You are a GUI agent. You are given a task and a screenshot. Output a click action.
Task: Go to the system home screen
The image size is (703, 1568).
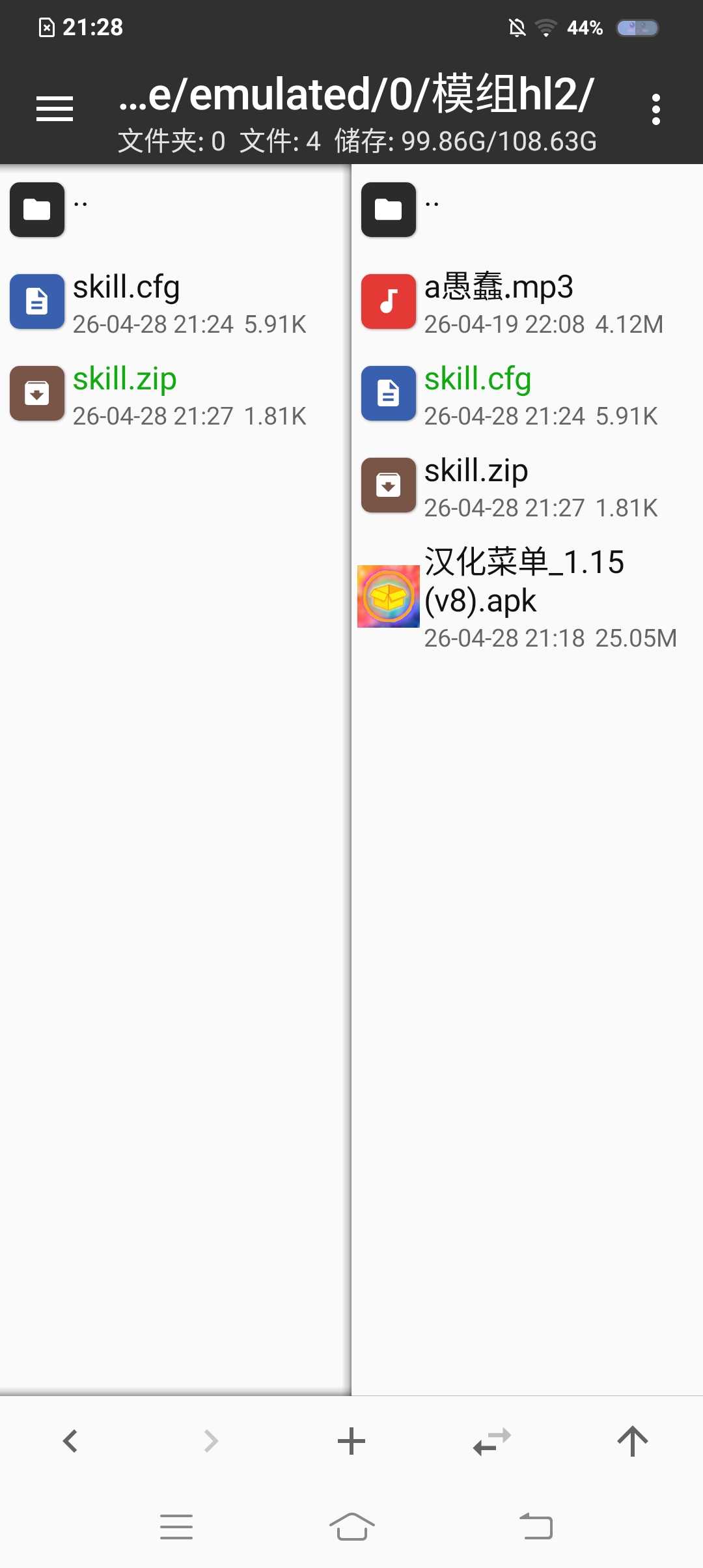(351, 1527)
